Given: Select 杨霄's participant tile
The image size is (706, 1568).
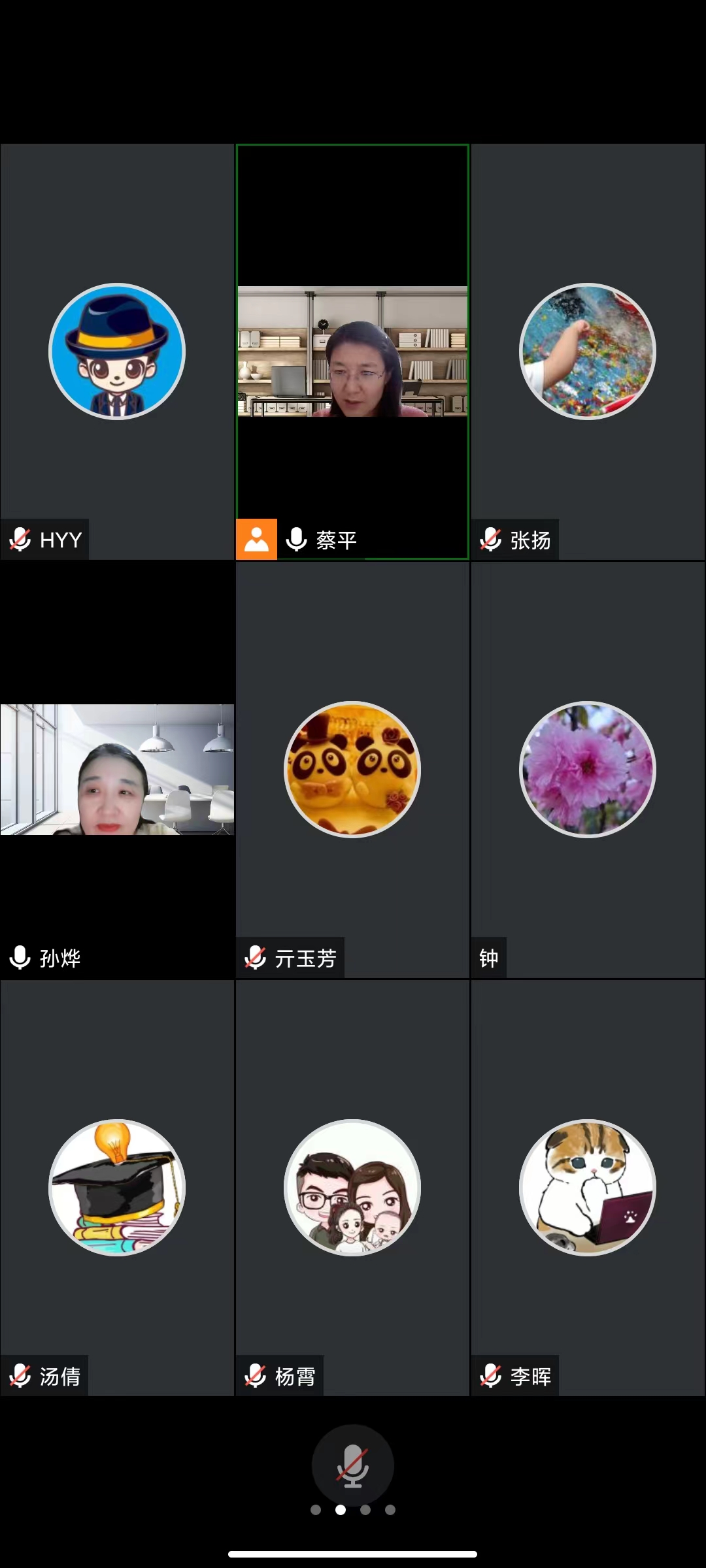Looking at the screenshot, I should (x=352, y=1187).
